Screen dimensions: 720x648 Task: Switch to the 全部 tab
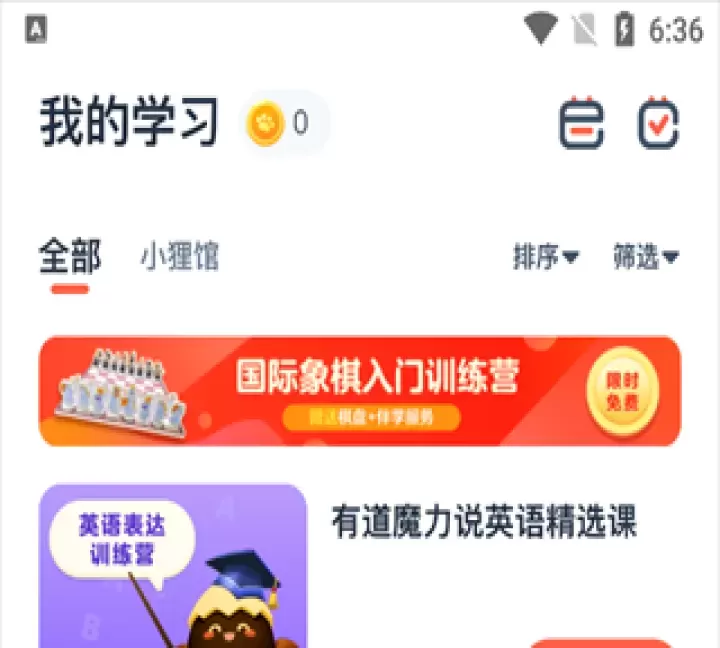point(70,258)
